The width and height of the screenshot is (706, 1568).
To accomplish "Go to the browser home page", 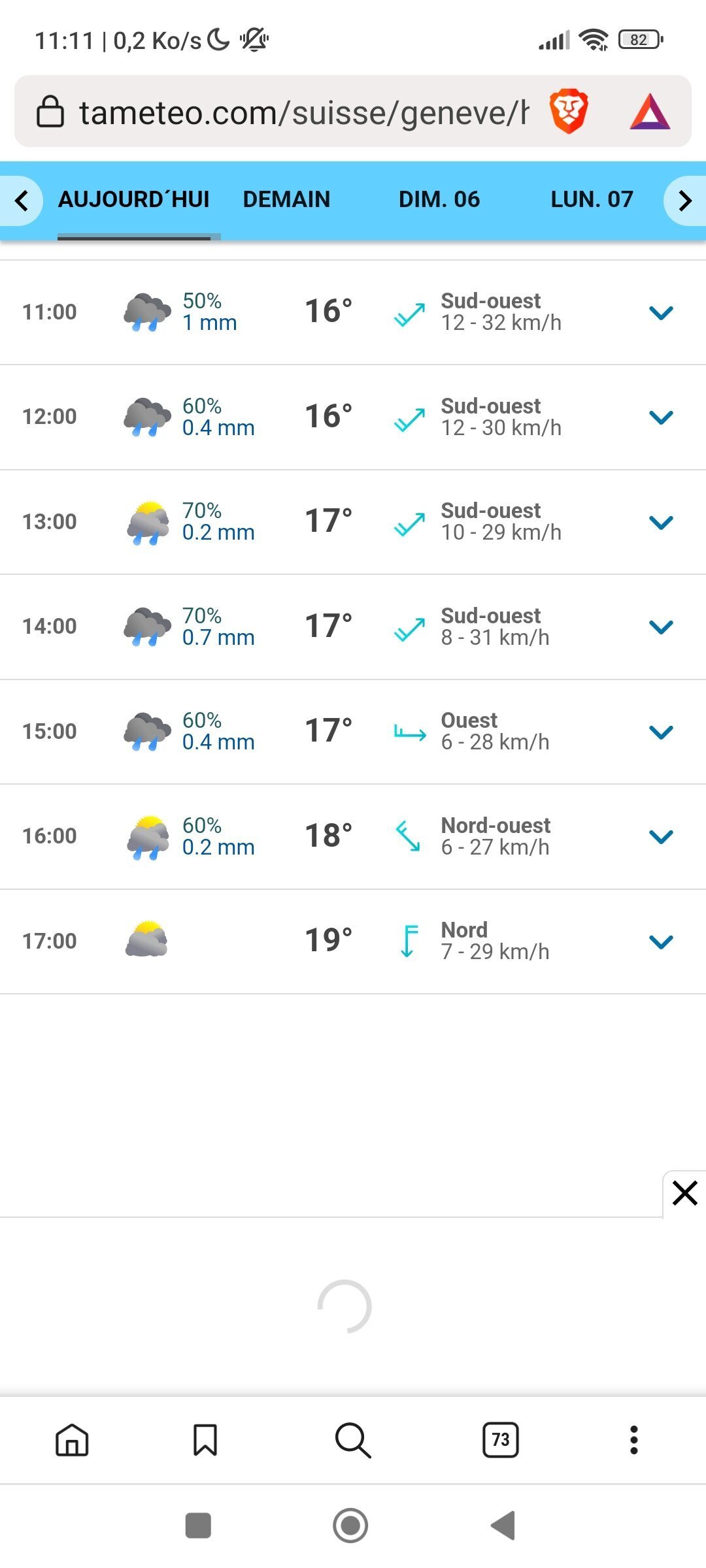I will 72,1440.
